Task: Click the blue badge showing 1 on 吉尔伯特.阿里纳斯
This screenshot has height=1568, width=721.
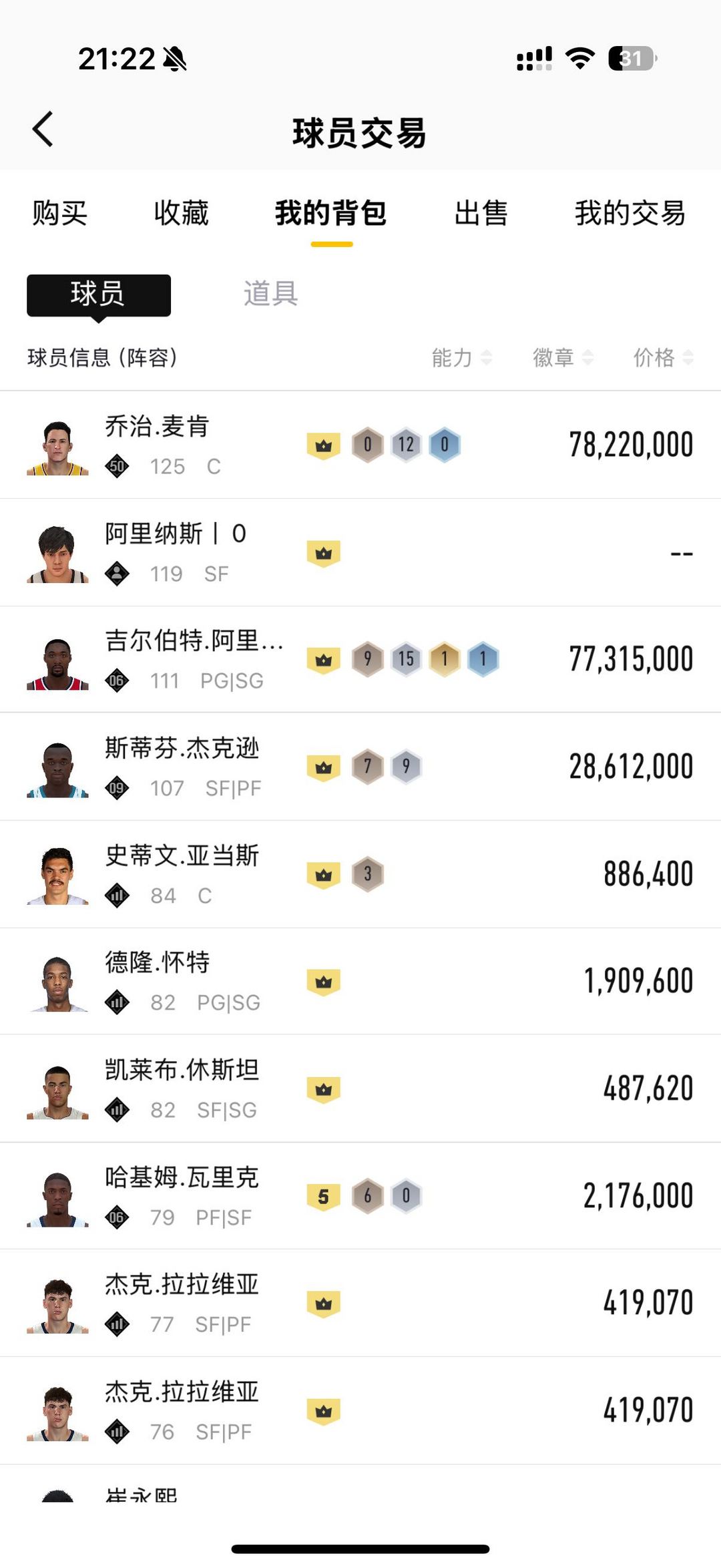Action: click(483, 658)
